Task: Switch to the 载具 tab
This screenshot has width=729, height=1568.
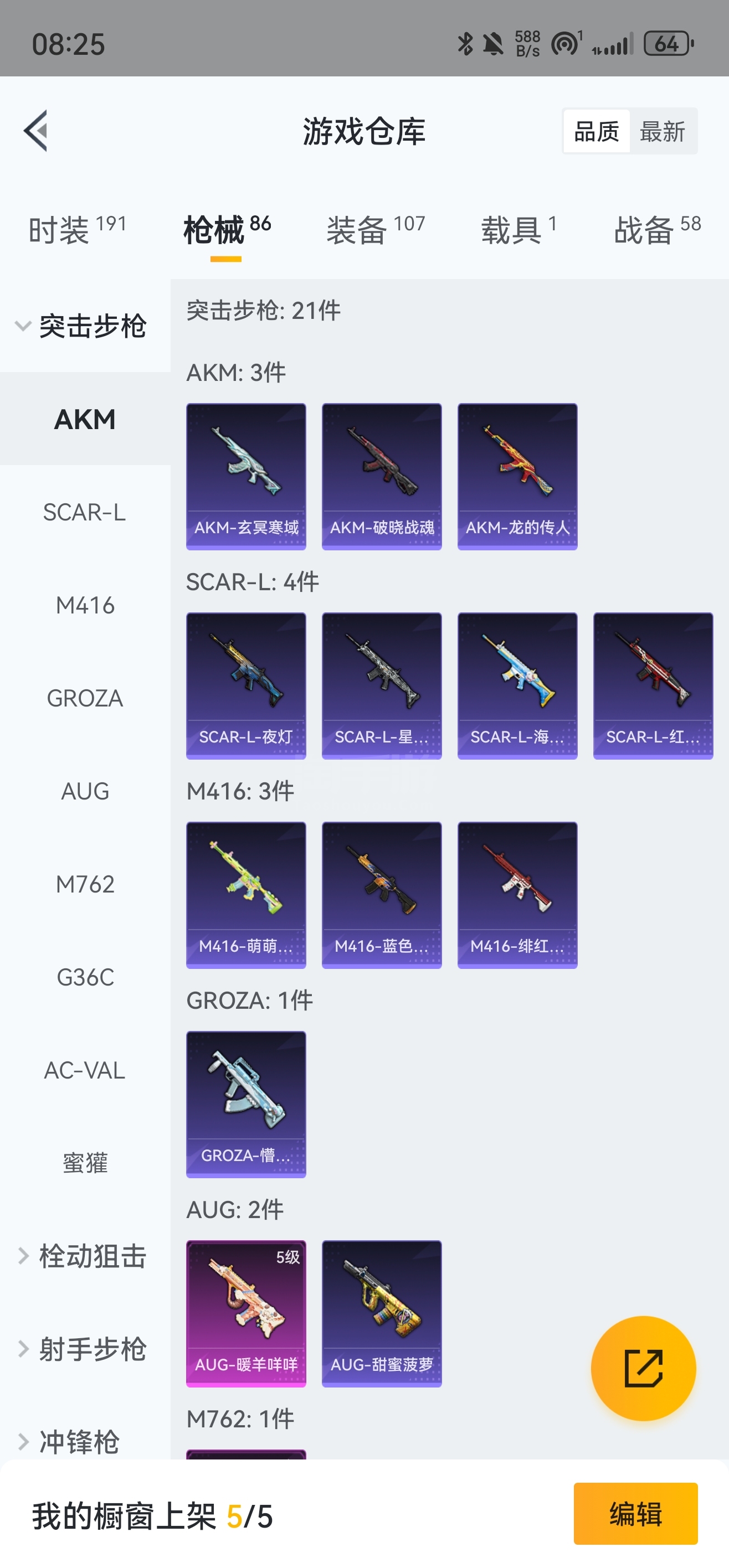Action: [x=519, y=230]
